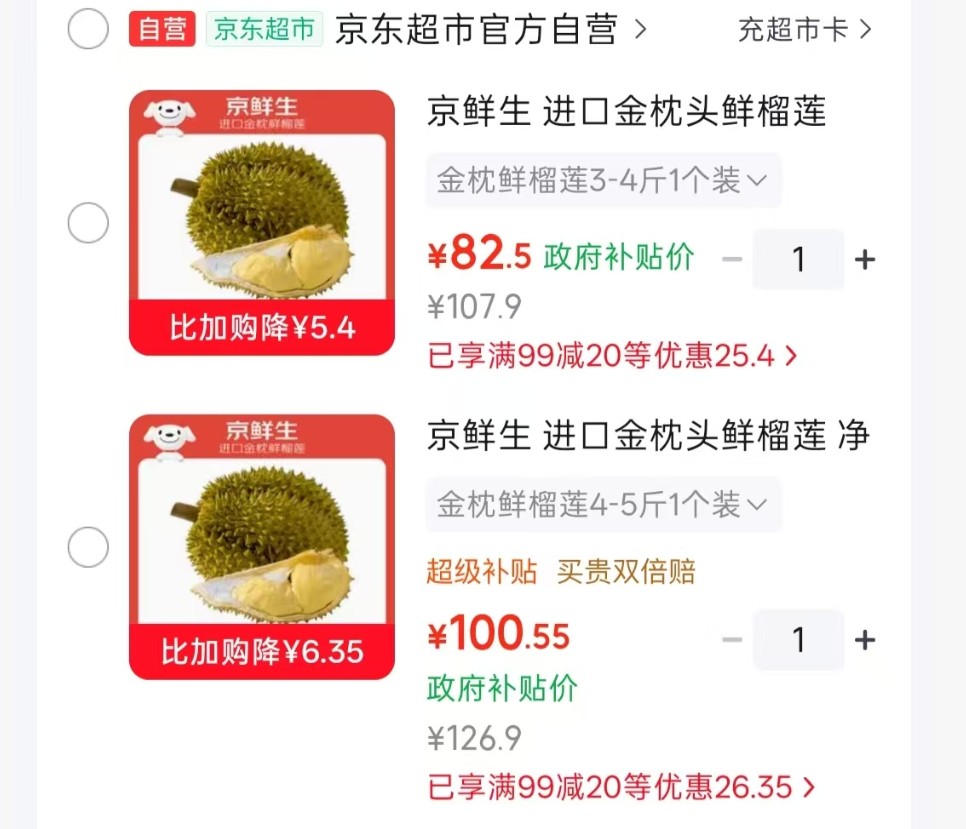Viewport: 966px width, 829px height.
Task: View 已享满99减20等优惠26.35 discount details
Action: (621, 787)
